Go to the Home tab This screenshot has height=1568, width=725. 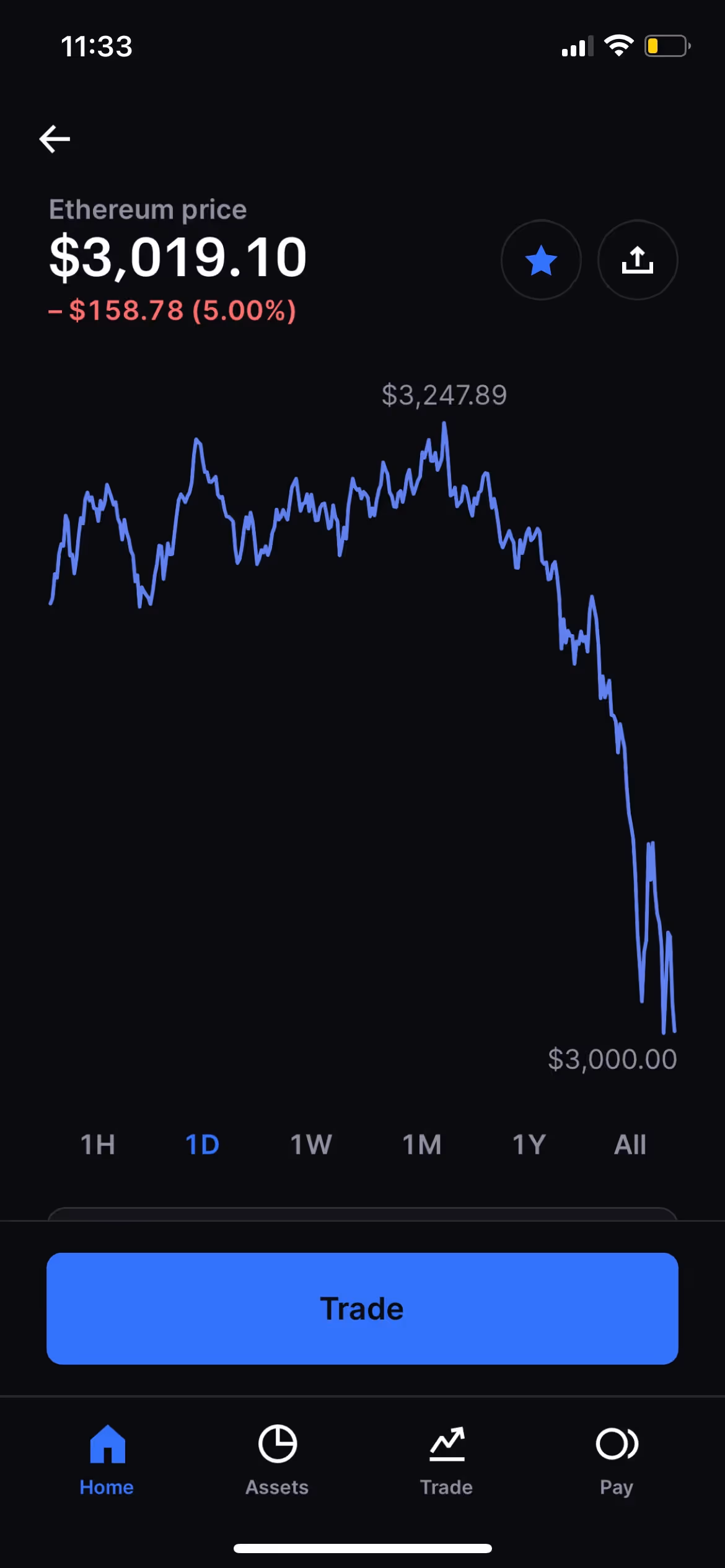(x=107, y=1460)
